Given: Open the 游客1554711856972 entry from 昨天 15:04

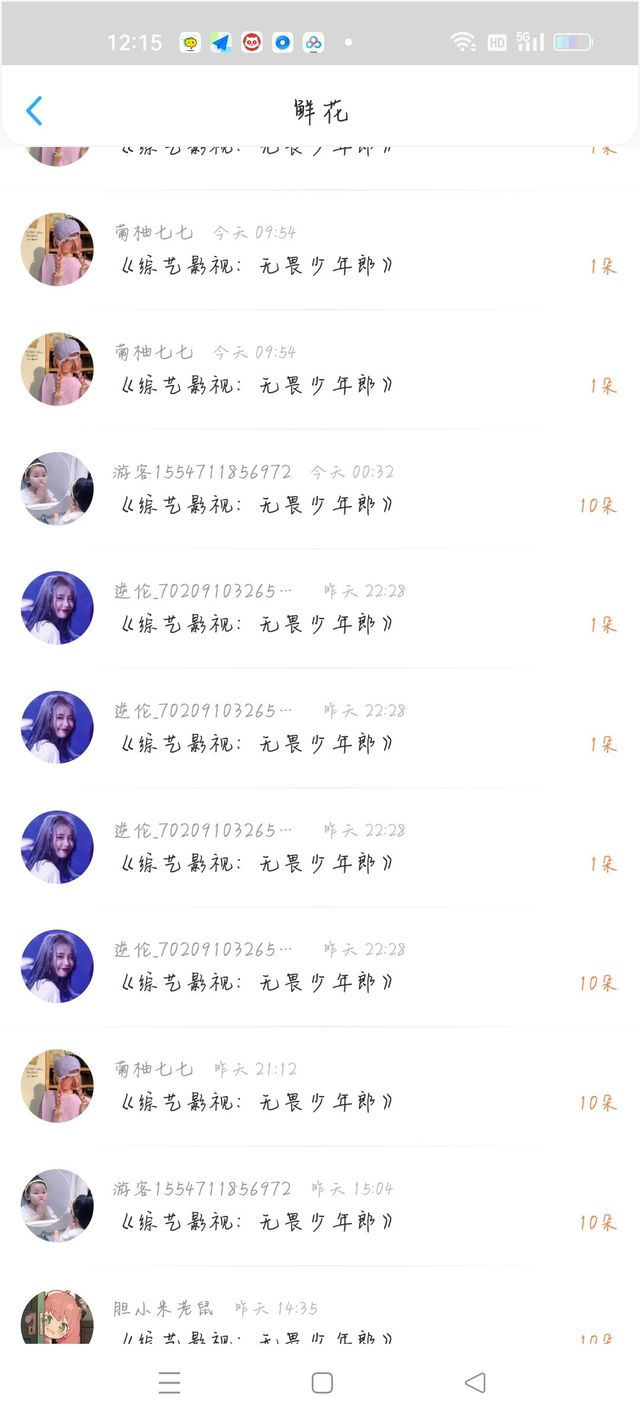Looking at the screenshot, I should 320,1206.
